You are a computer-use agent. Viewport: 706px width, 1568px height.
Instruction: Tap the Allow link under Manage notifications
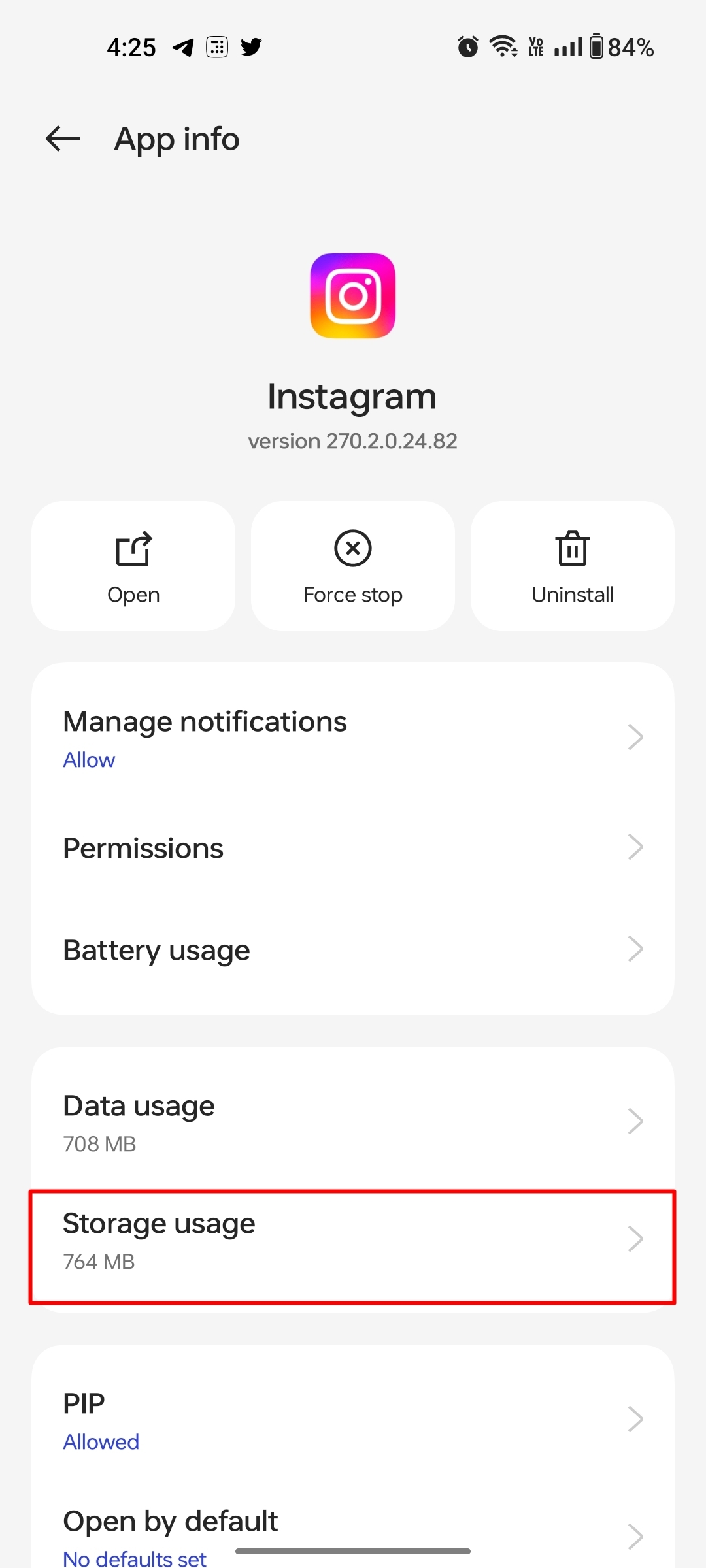[x=89, y=759]
